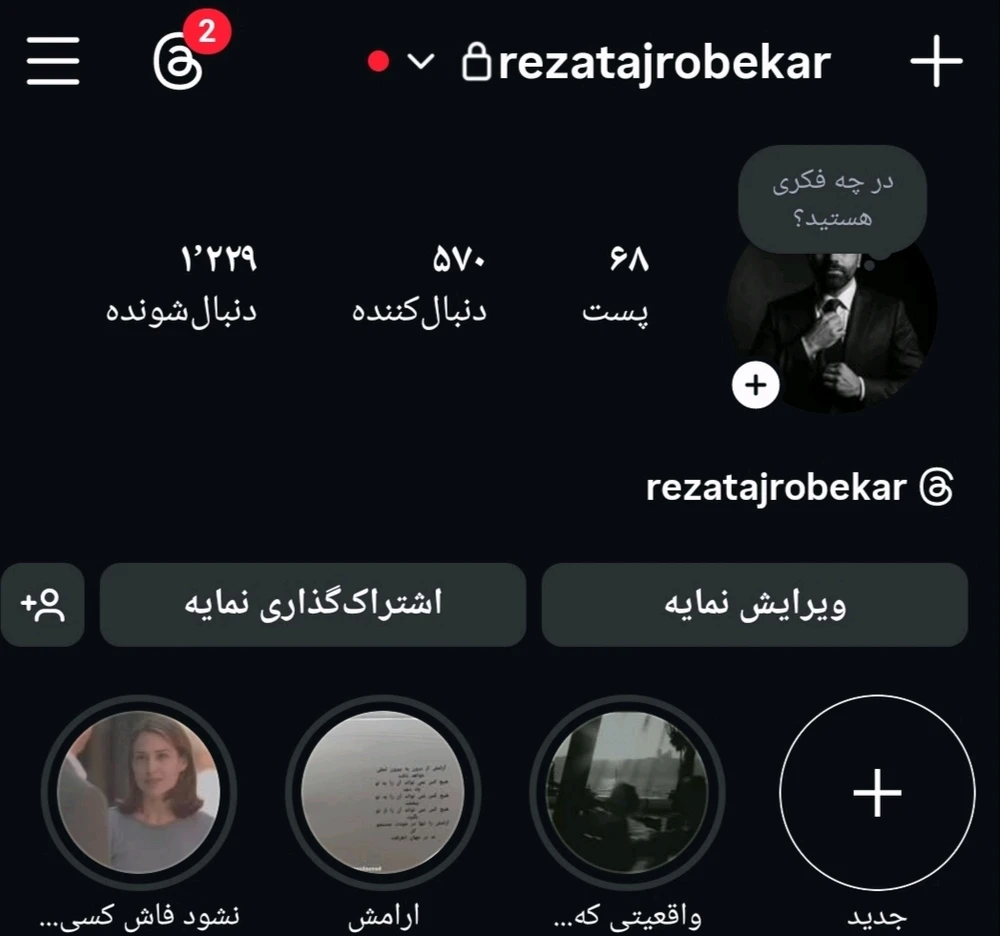The width and height of the screenshot is (1000, 936).
Task: Create a new highlight with 'جدید'
Action: tap(877, 793)
